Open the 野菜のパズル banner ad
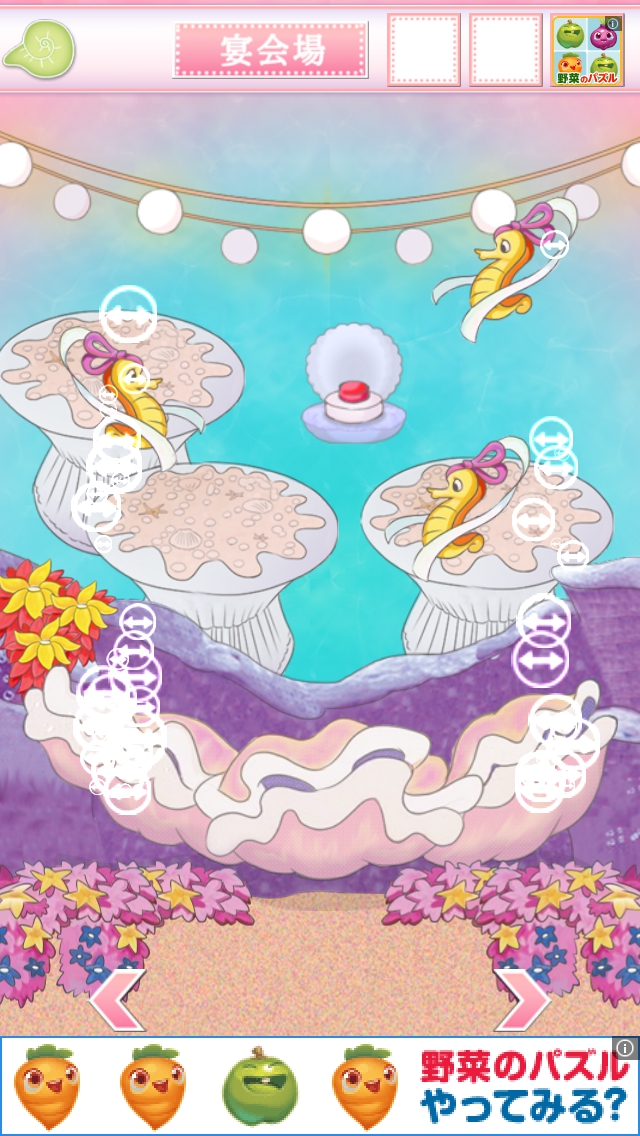 (x=320, y=1087)
